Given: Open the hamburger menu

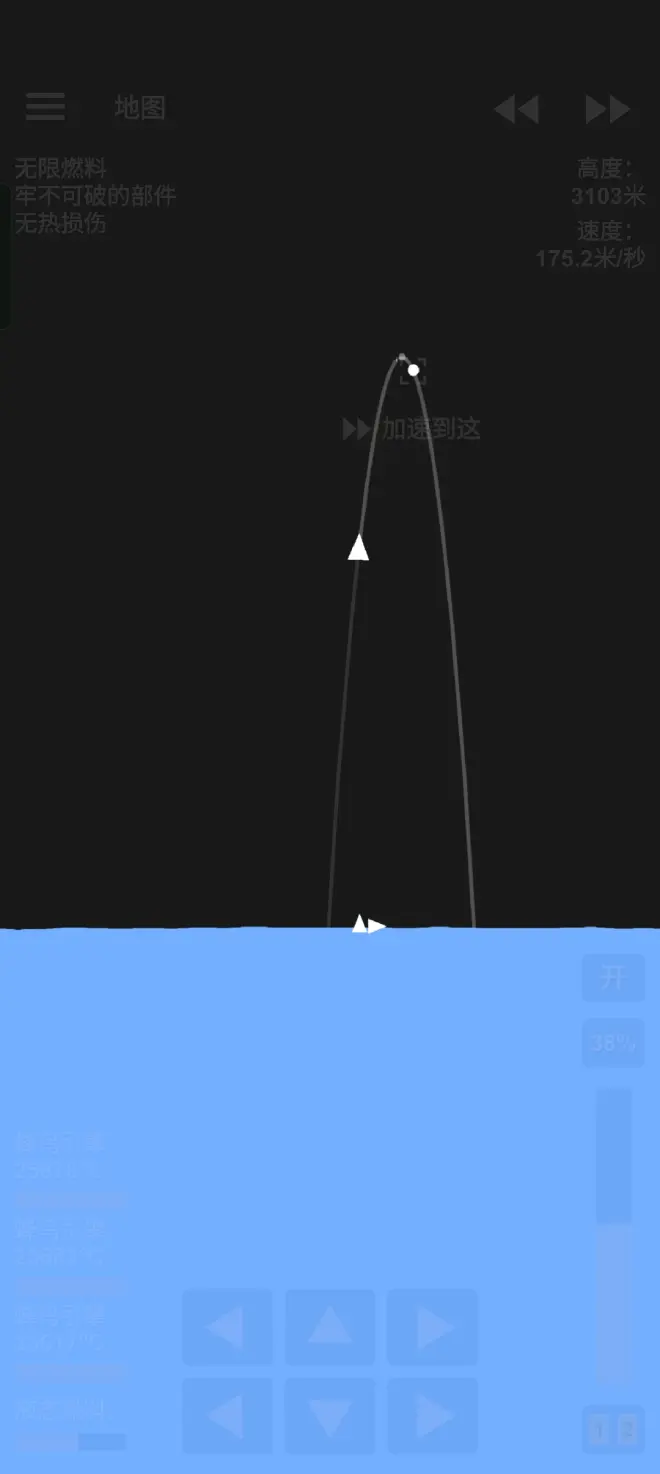Looking at the screenshot, I should click(45, 107).
